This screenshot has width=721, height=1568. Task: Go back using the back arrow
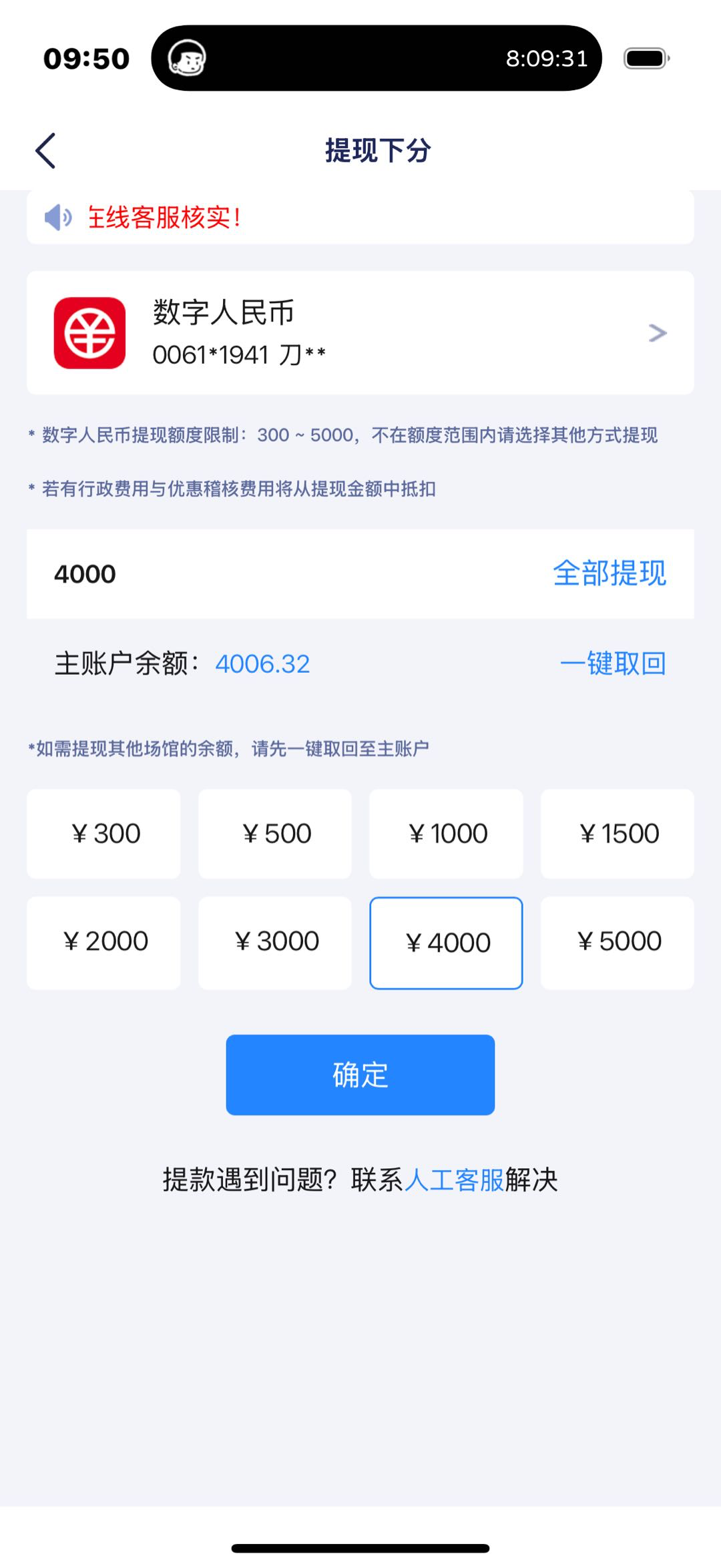[x=45, y=151]
